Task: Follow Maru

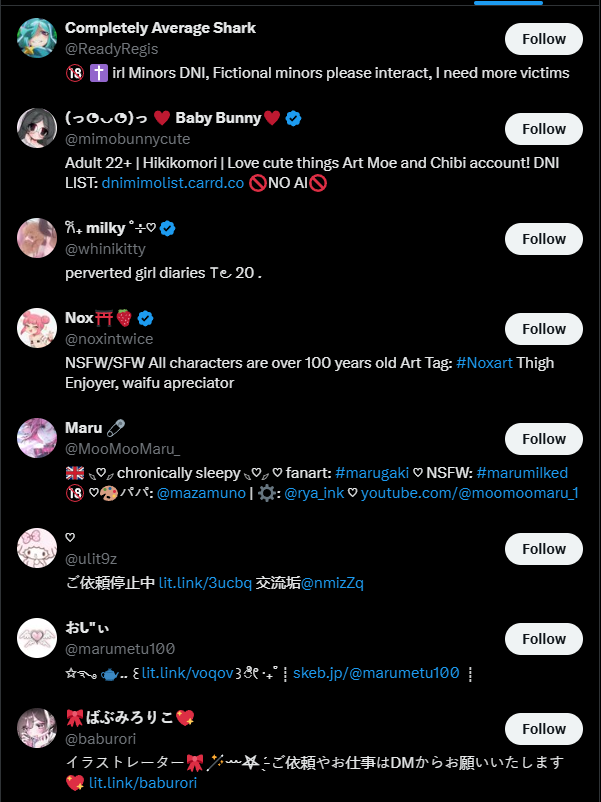Action: [x=543, y=439]
